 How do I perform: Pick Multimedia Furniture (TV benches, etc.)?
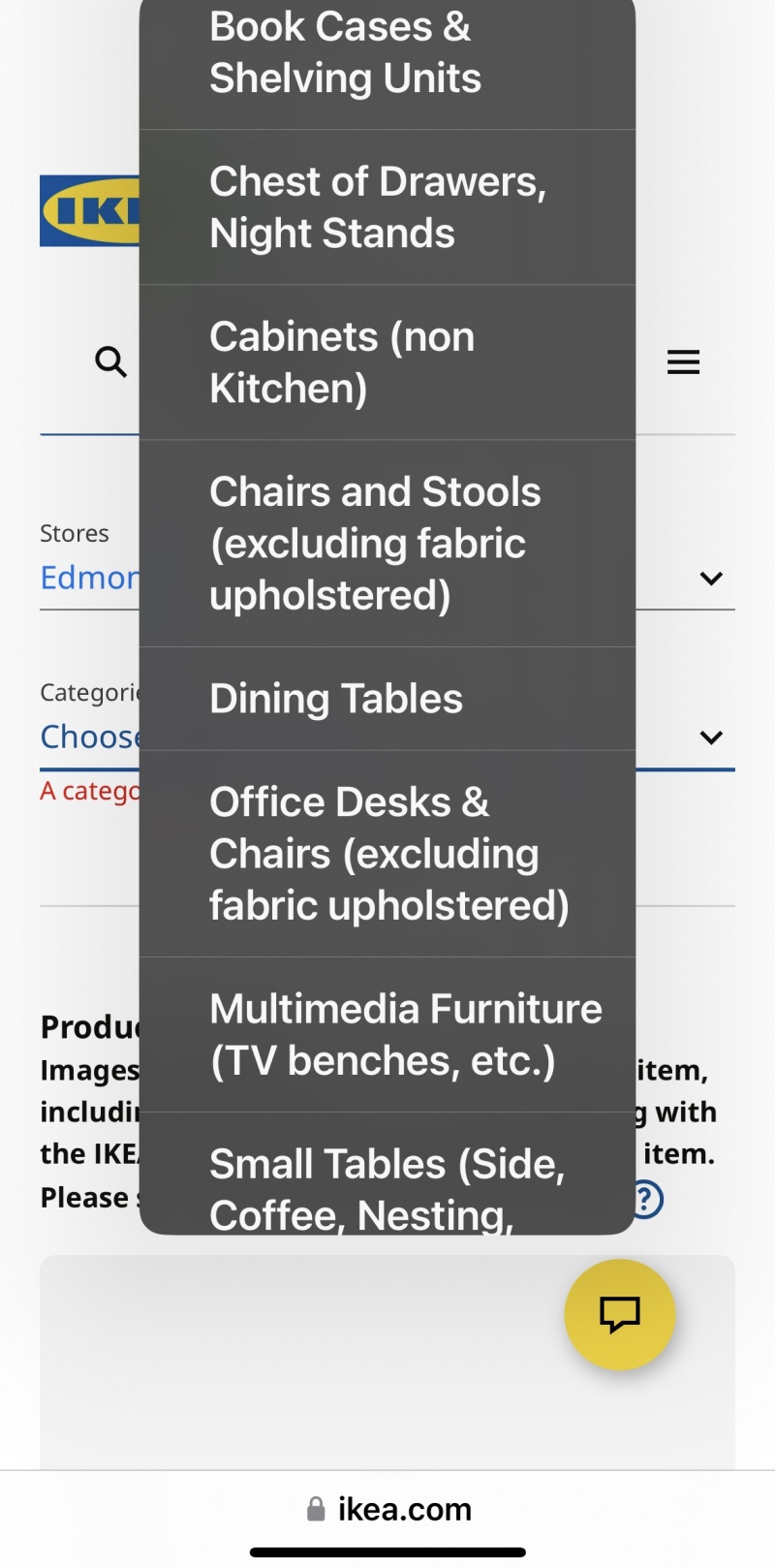click(387, 1035)
